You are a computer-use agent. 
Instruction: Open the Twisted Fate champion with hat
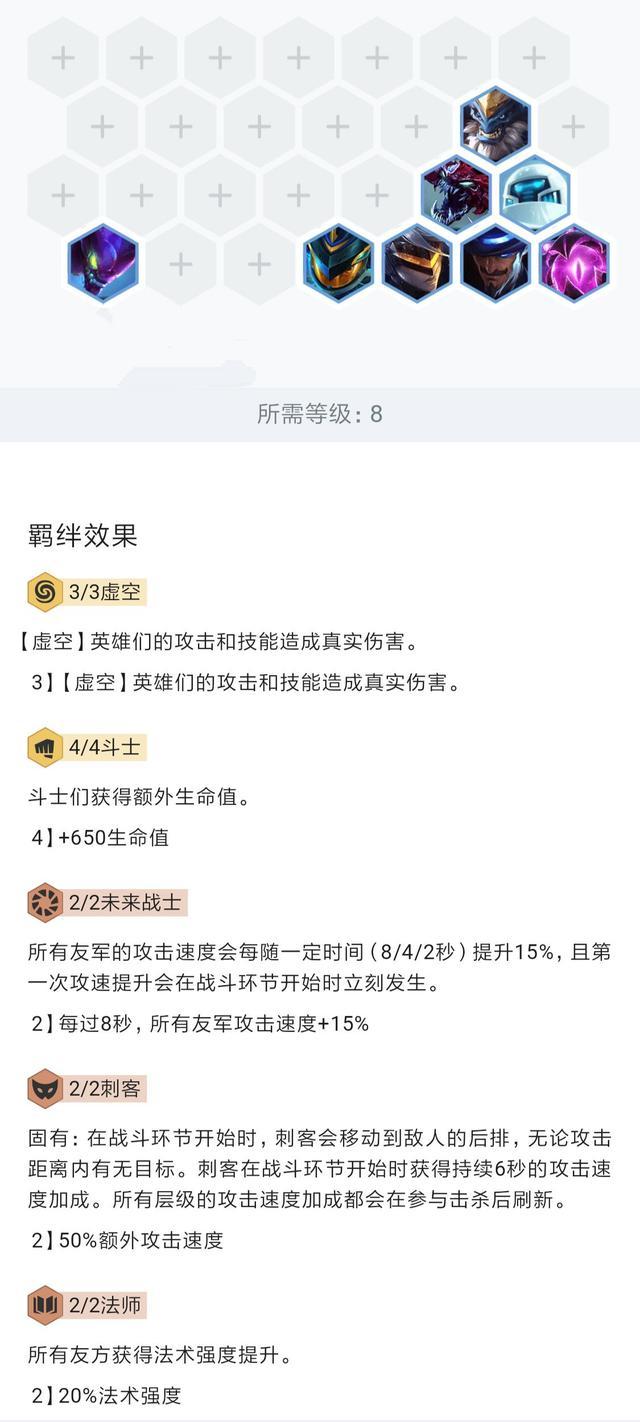coord(495,264)
